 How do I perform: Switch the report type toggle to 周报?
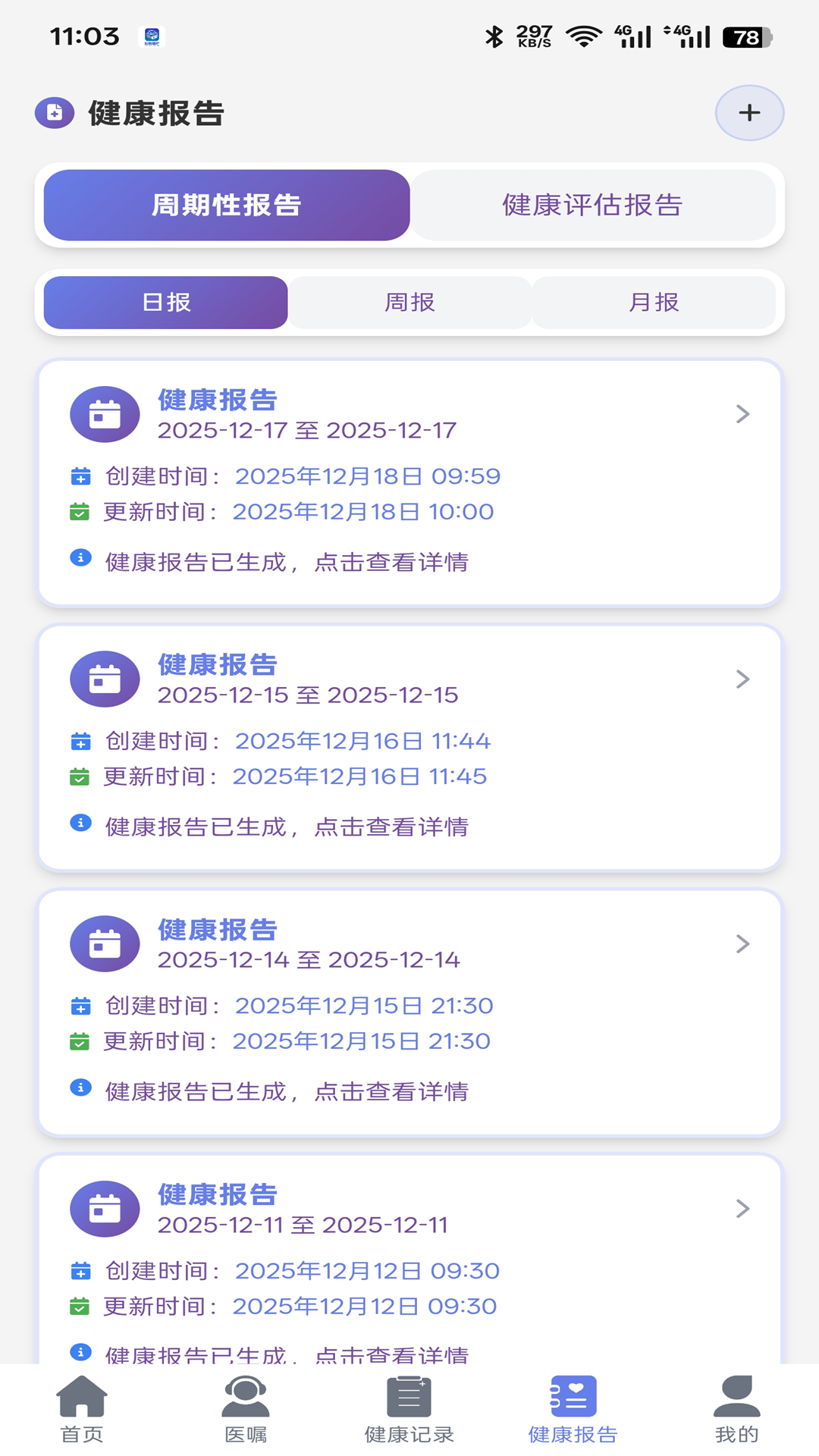(409, 302)
